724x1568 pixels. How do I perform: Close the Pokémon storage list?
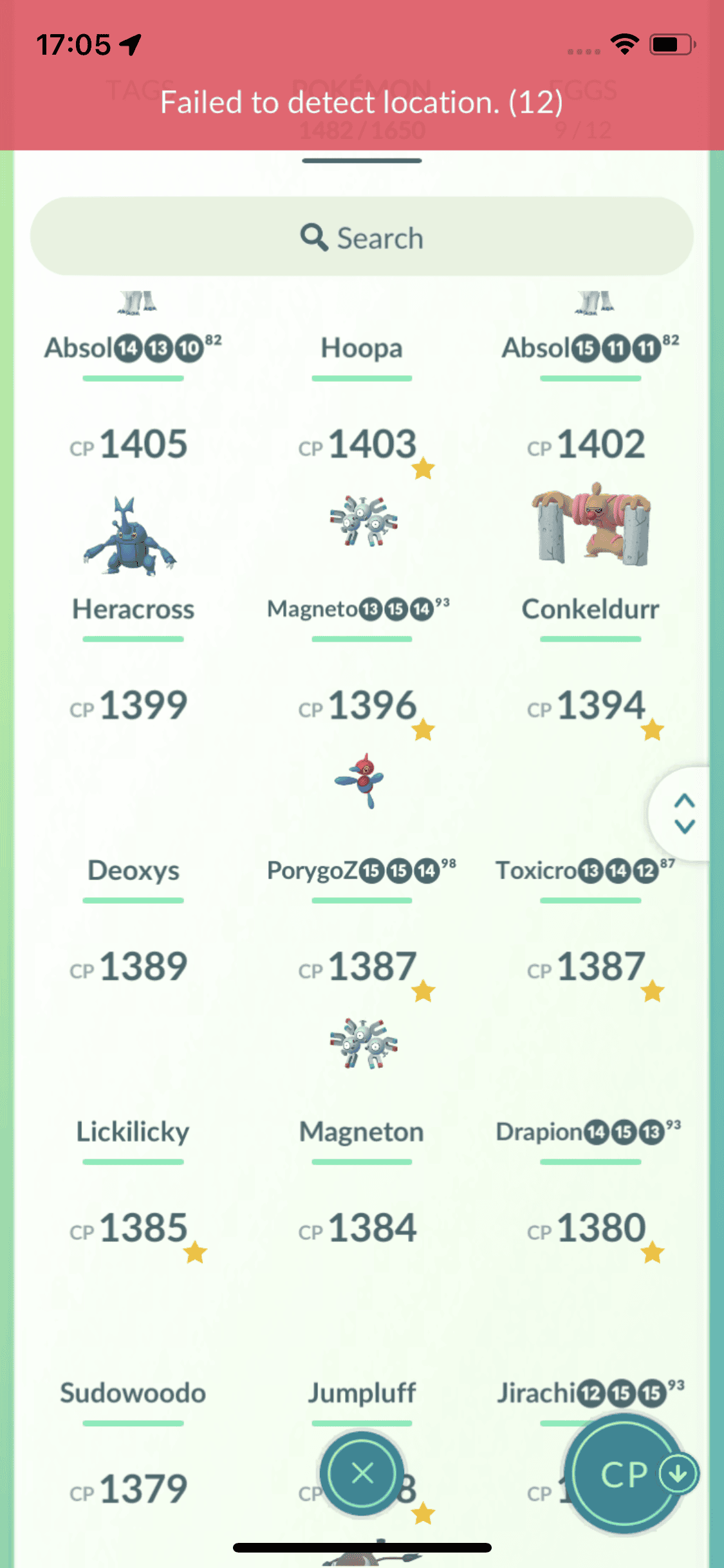(363, 1473)
